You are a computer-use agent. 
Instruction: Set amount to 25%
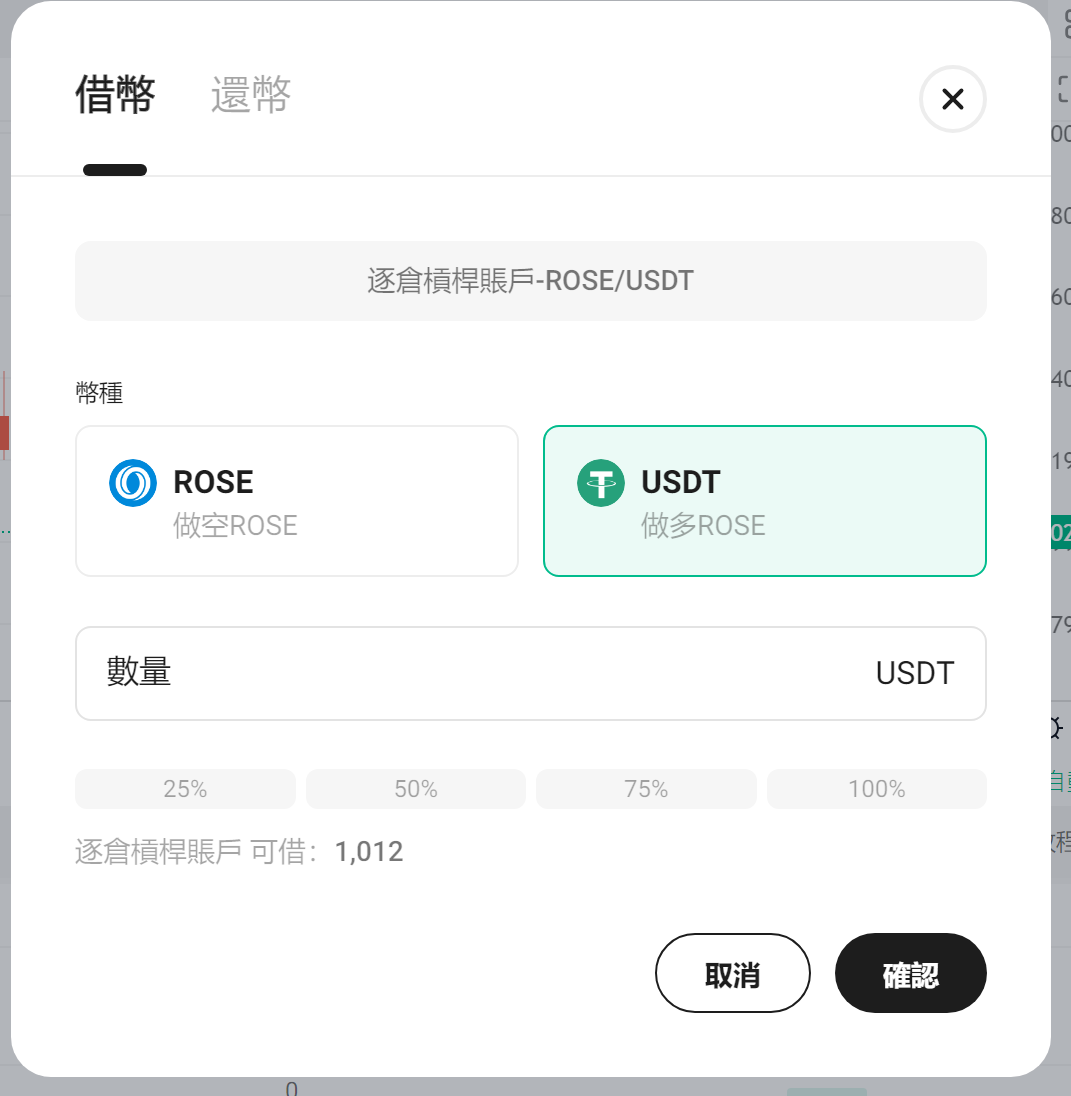coord(185,789)
